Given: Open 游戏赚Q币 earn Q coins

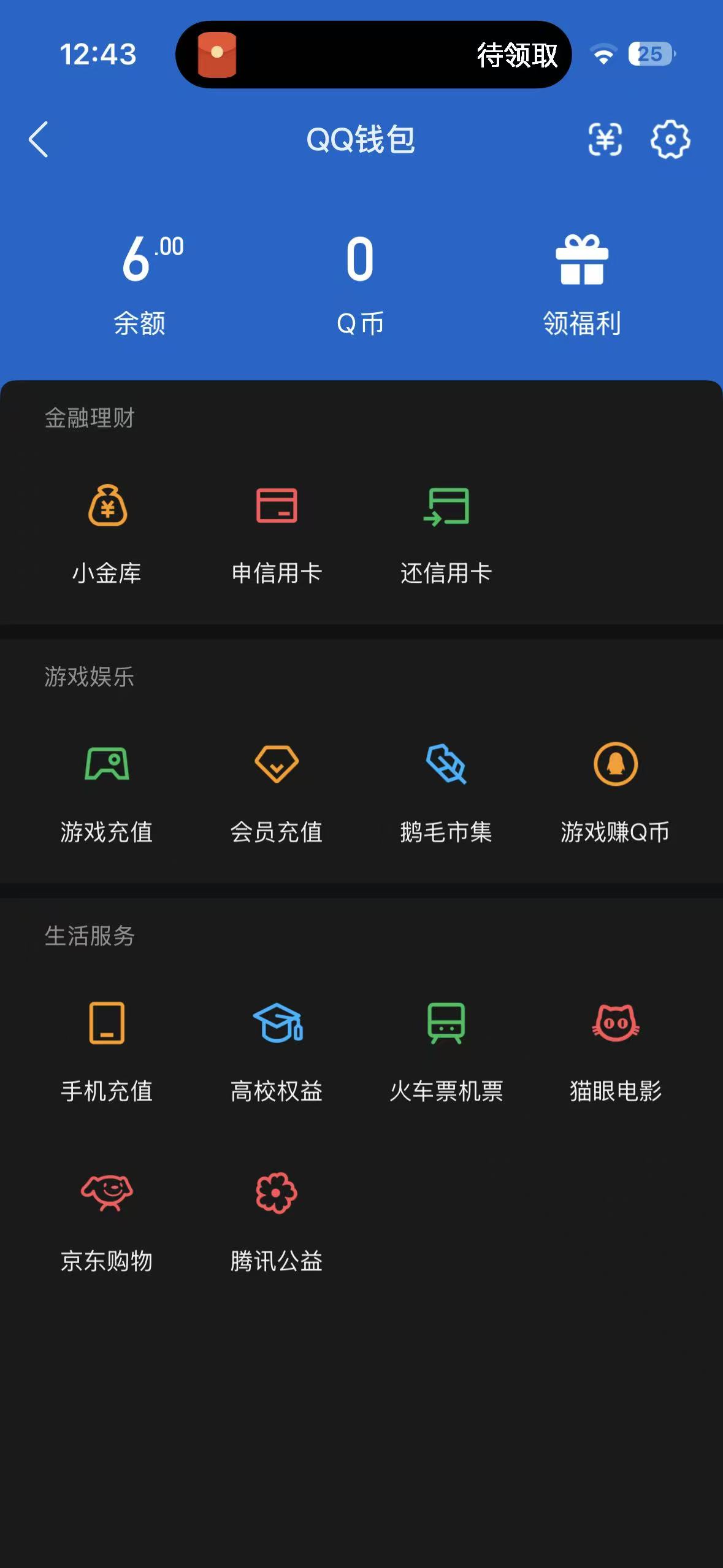Looking at the screenshot, I should pos(614,791).
